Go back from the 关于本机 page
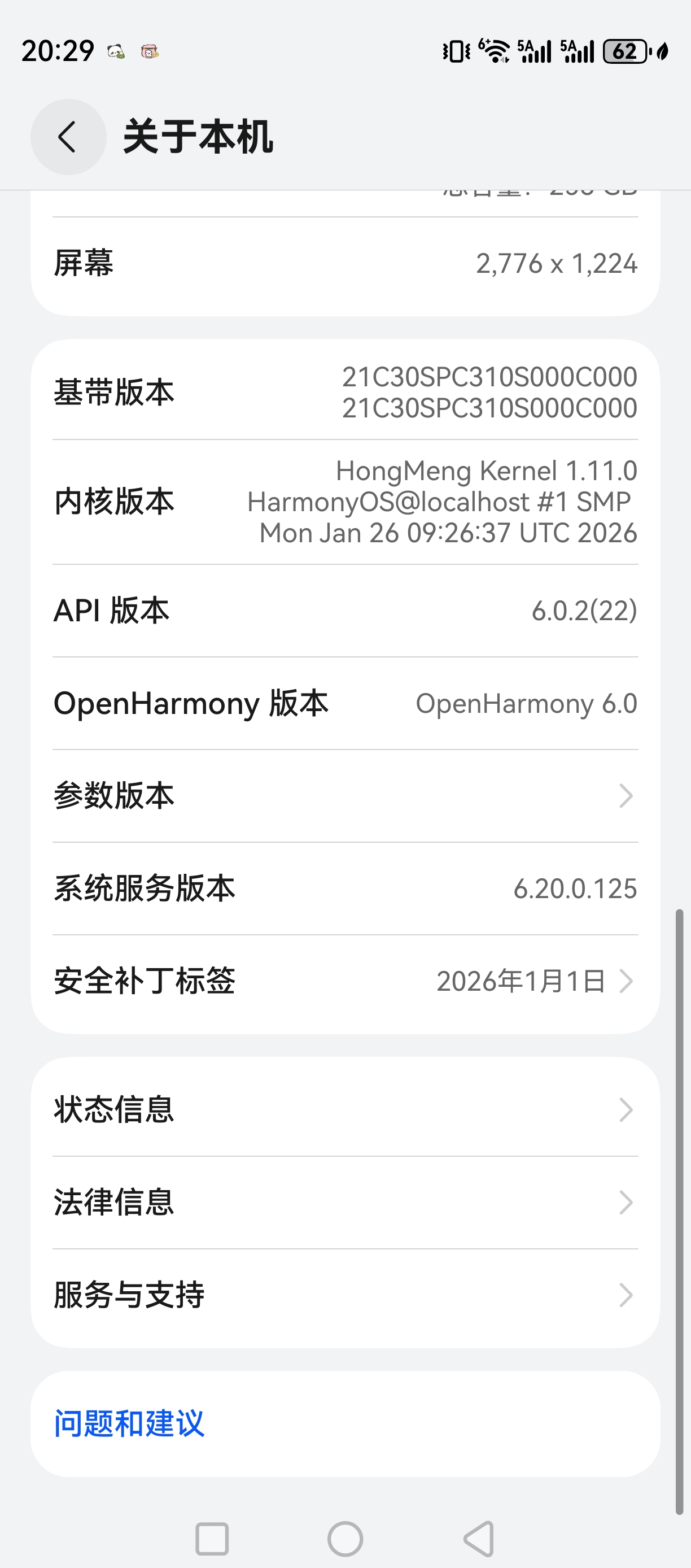 (x=68, y=137)
